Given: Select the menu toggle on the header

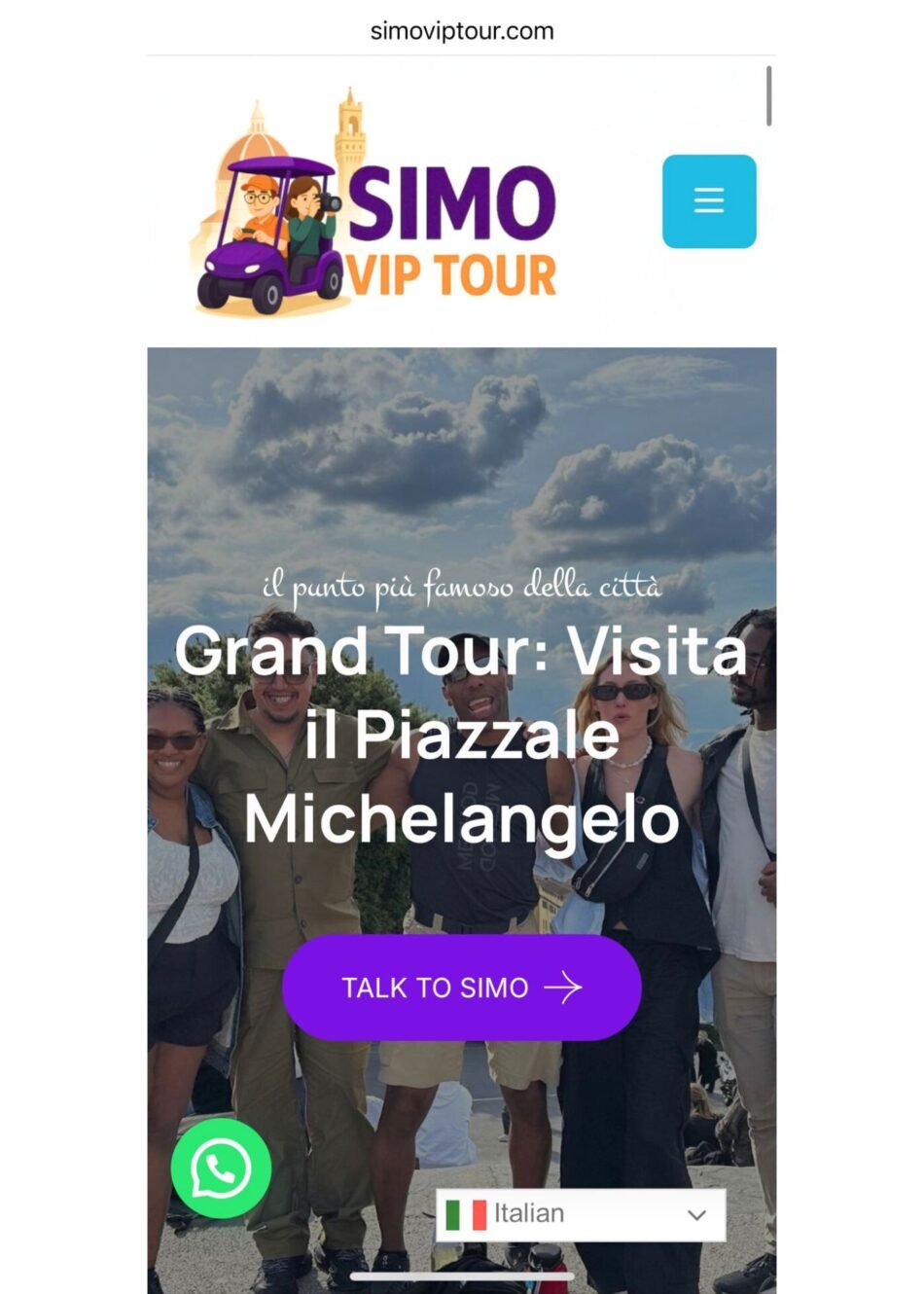Looking at the screenshot, I should click(708, 200).
